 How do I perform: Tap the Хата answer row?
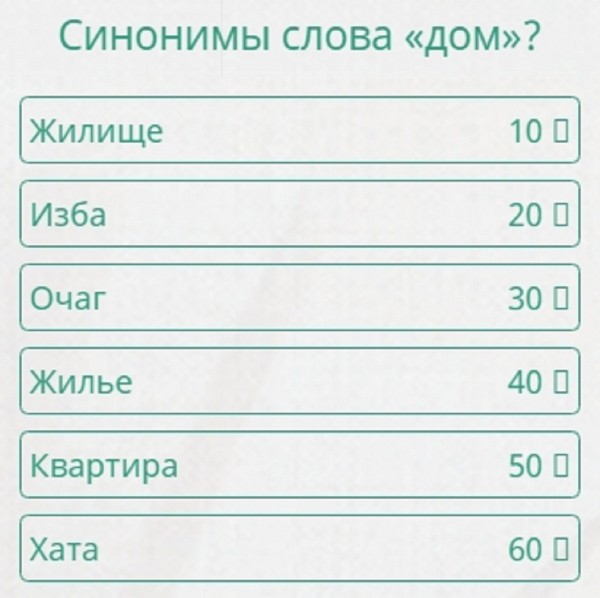[x=299, y=548]
